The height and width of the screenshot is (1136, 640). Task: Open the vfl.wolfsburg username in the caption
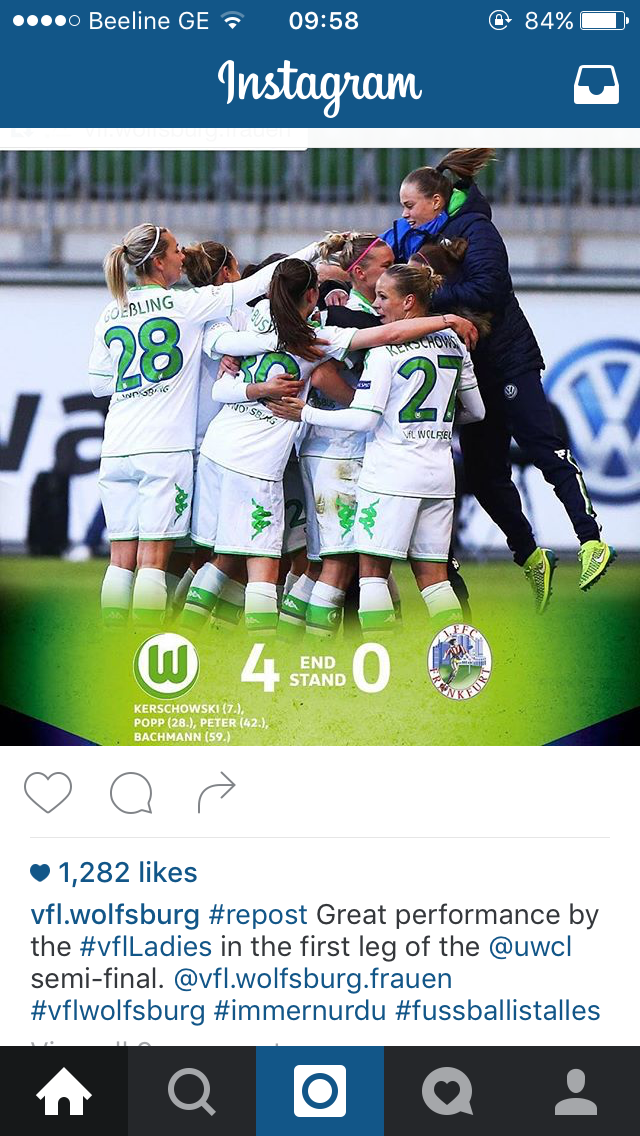pos(114,915)
